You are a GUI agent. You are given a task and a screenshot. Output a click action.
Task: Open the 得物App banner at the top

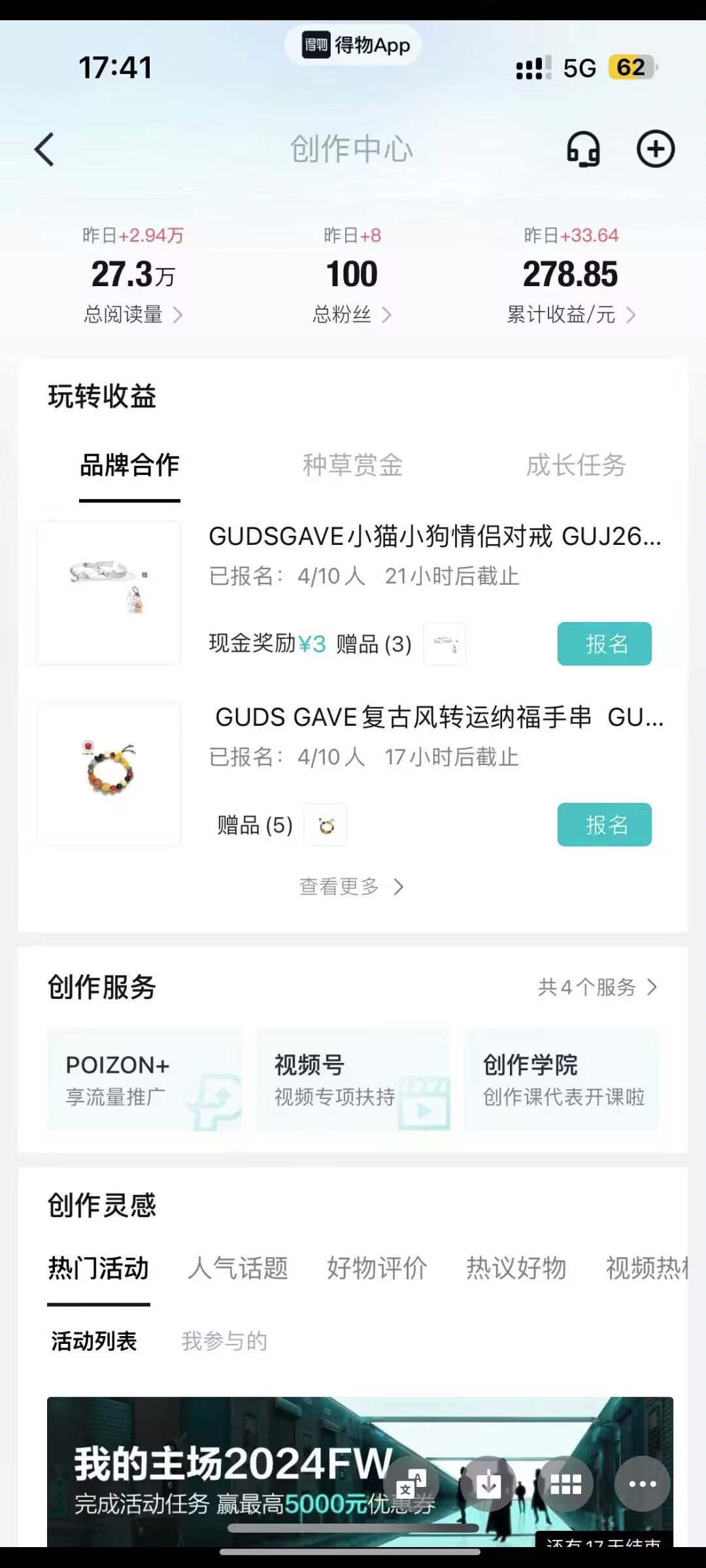pyautogui.click(x=353, y=46)
